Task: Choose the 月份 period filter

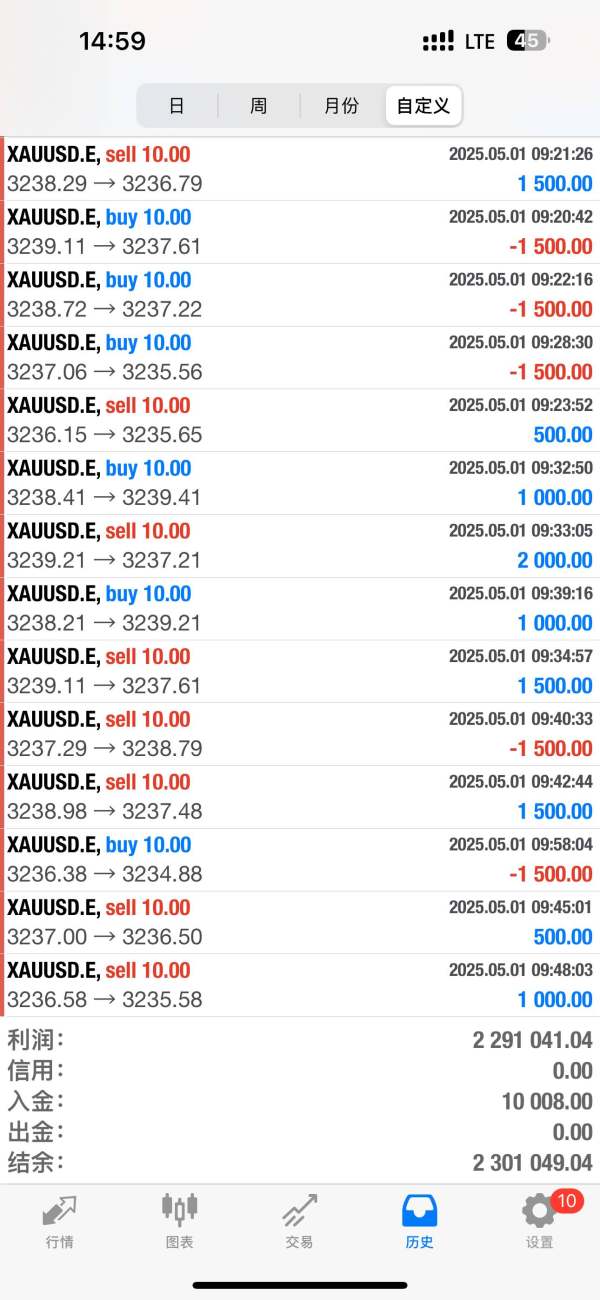Action: tap(342, 106)
